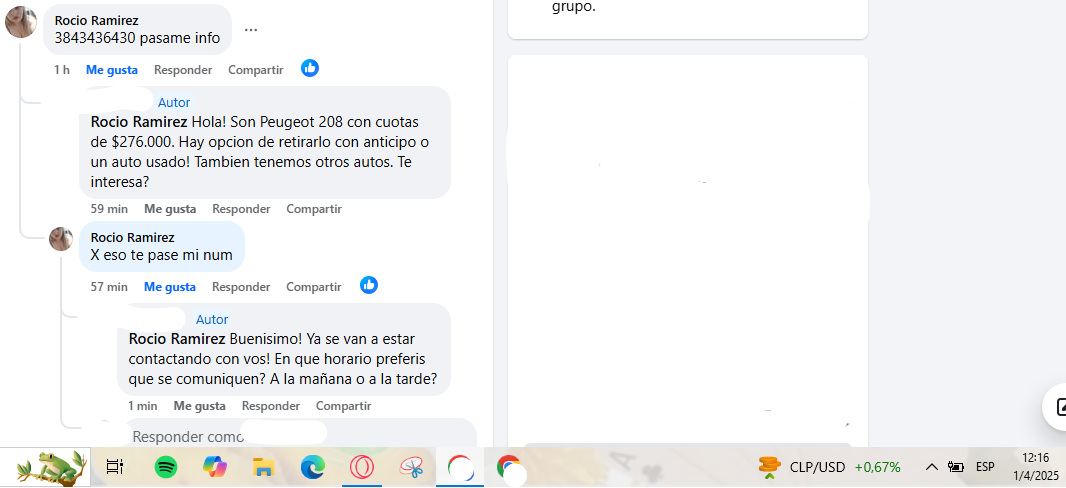Open Task View on the taskbar
Image resolution: width=1066 pixels, height=488 pixels.
click(x=115, y=466)
